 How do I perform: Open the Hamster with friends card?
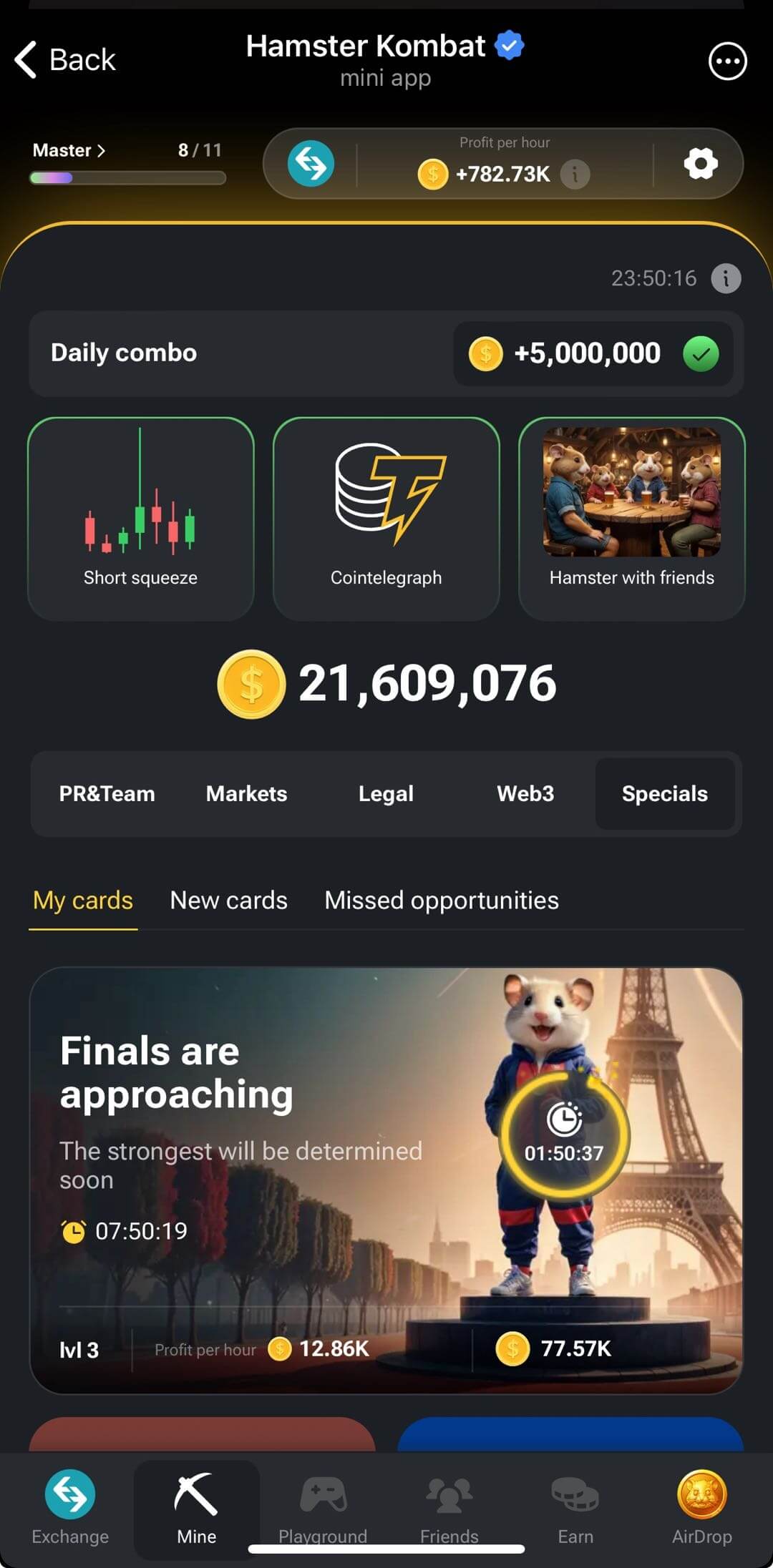pos(631,519)
